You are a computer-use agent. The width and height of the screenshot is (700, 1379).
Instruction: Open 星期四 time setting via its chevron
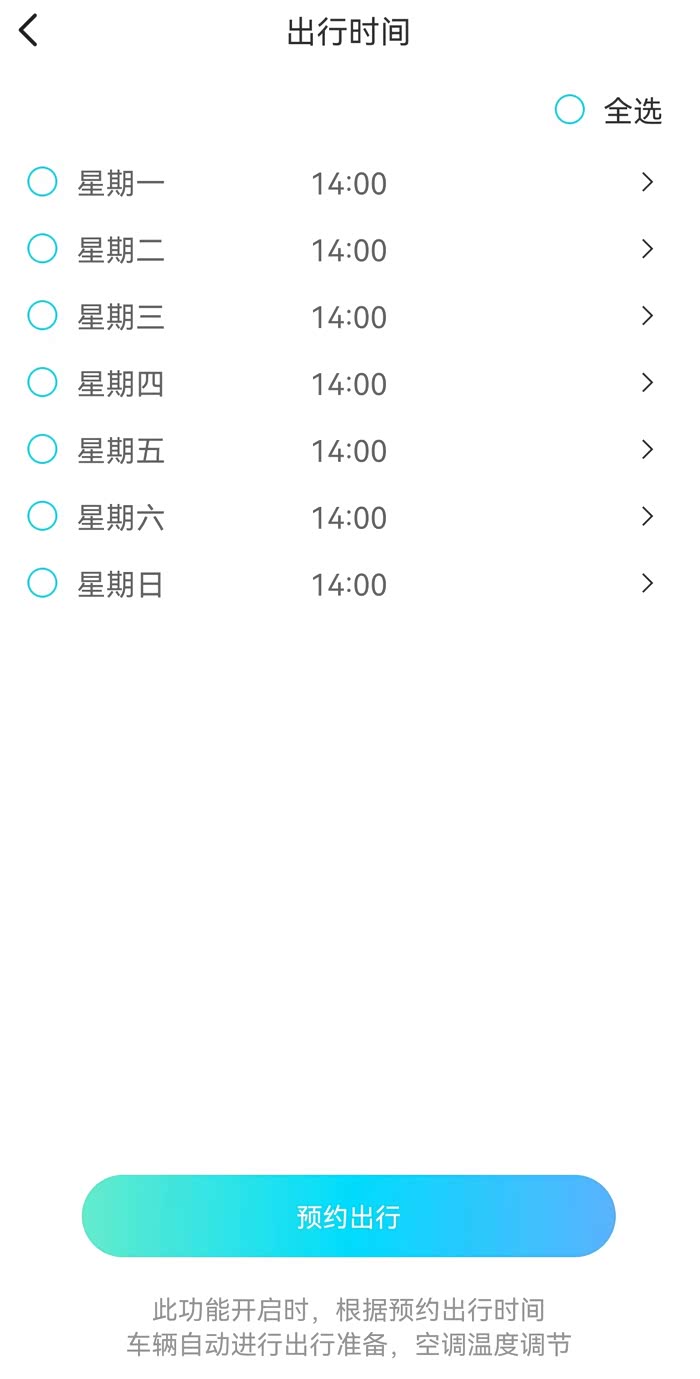click(x=647, y=383)
